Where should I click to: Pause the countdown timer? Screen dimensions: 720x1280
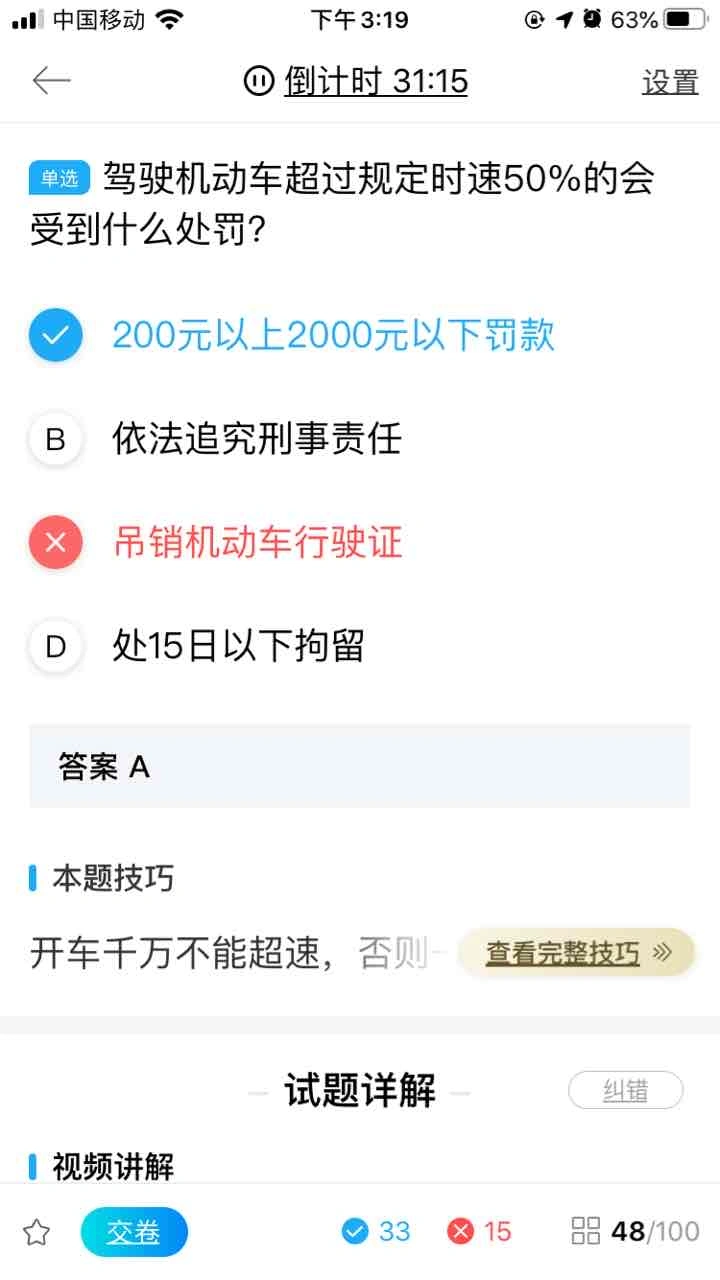click(258, 81)
